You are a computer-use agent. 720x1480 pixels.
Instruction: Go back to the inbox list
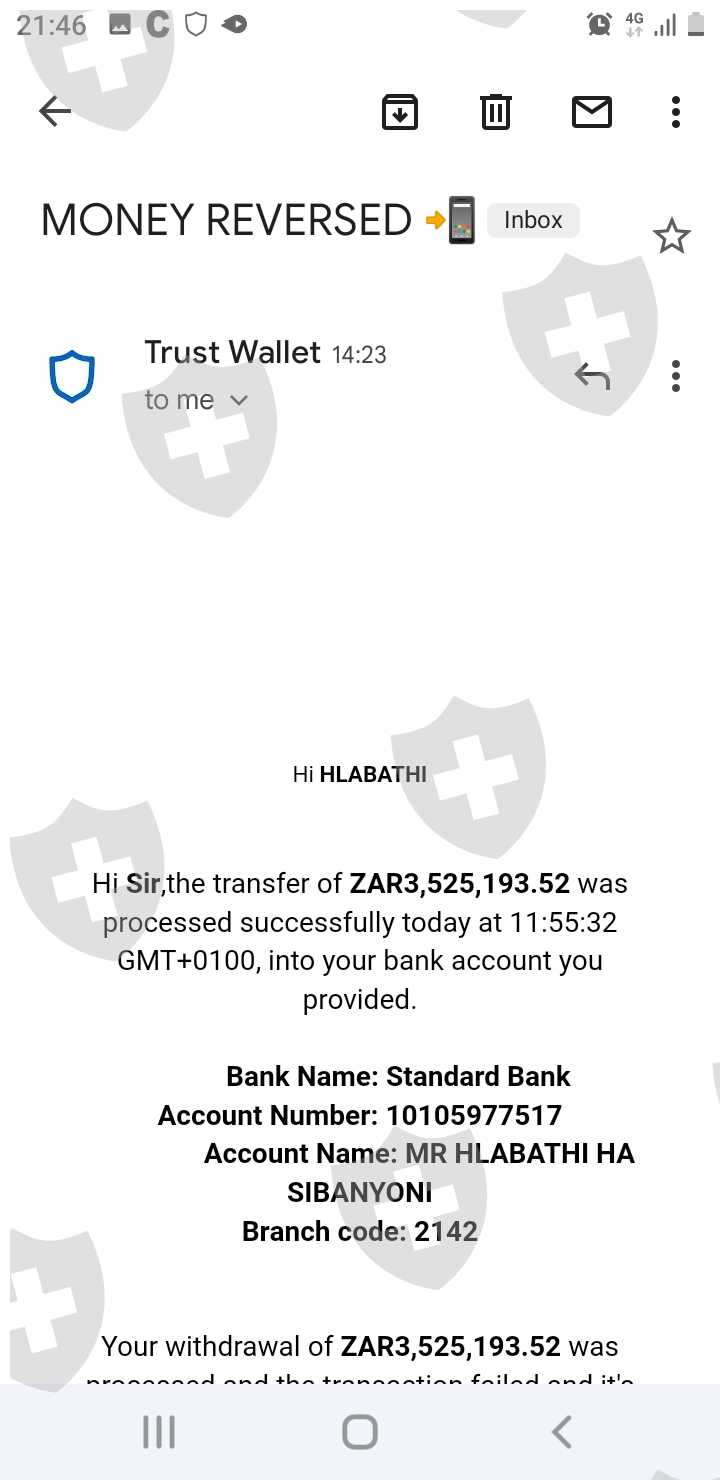(x=55, y=111)
